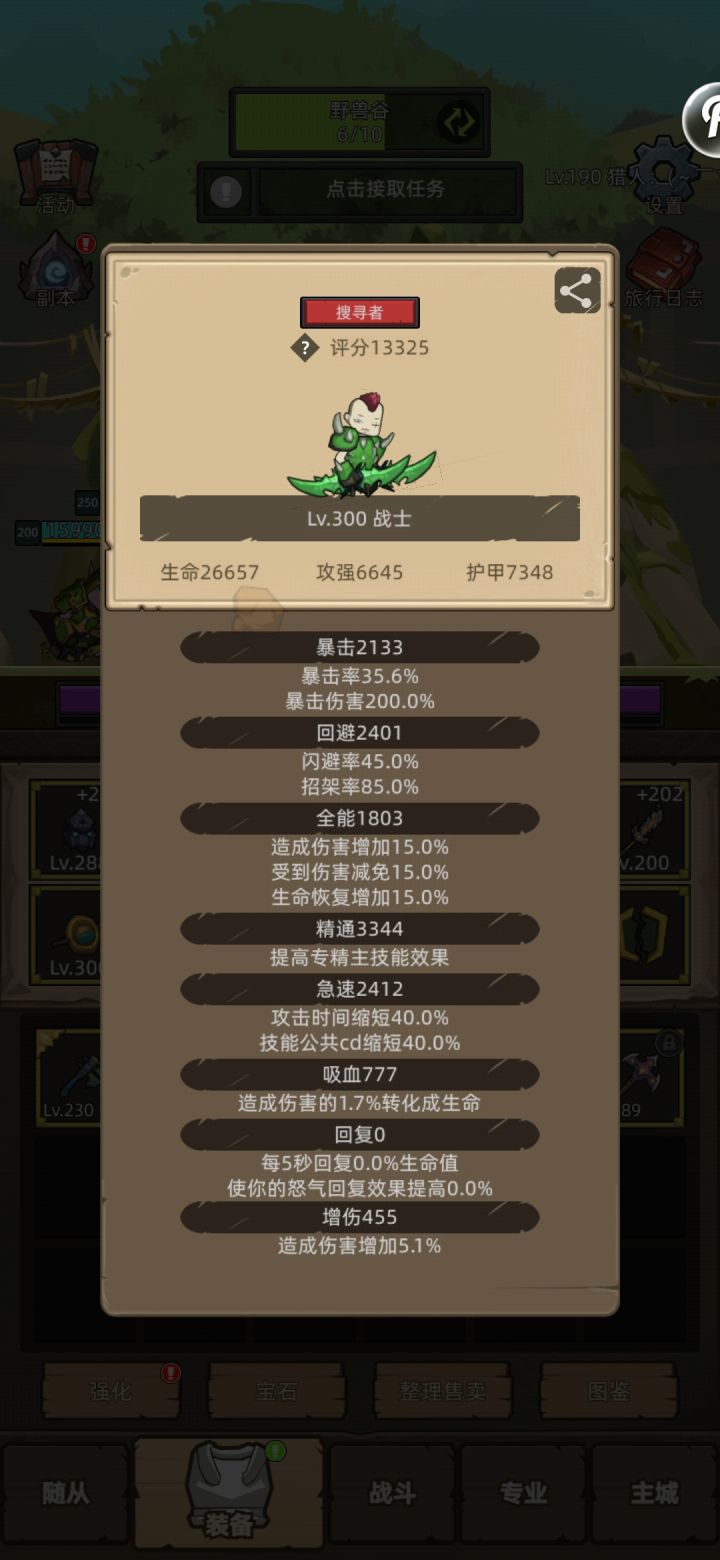The width and height of the screenshot is (720, 1560).
Task: Tap the 搜寻者 red title banner
Action: (x=360, y=312)
